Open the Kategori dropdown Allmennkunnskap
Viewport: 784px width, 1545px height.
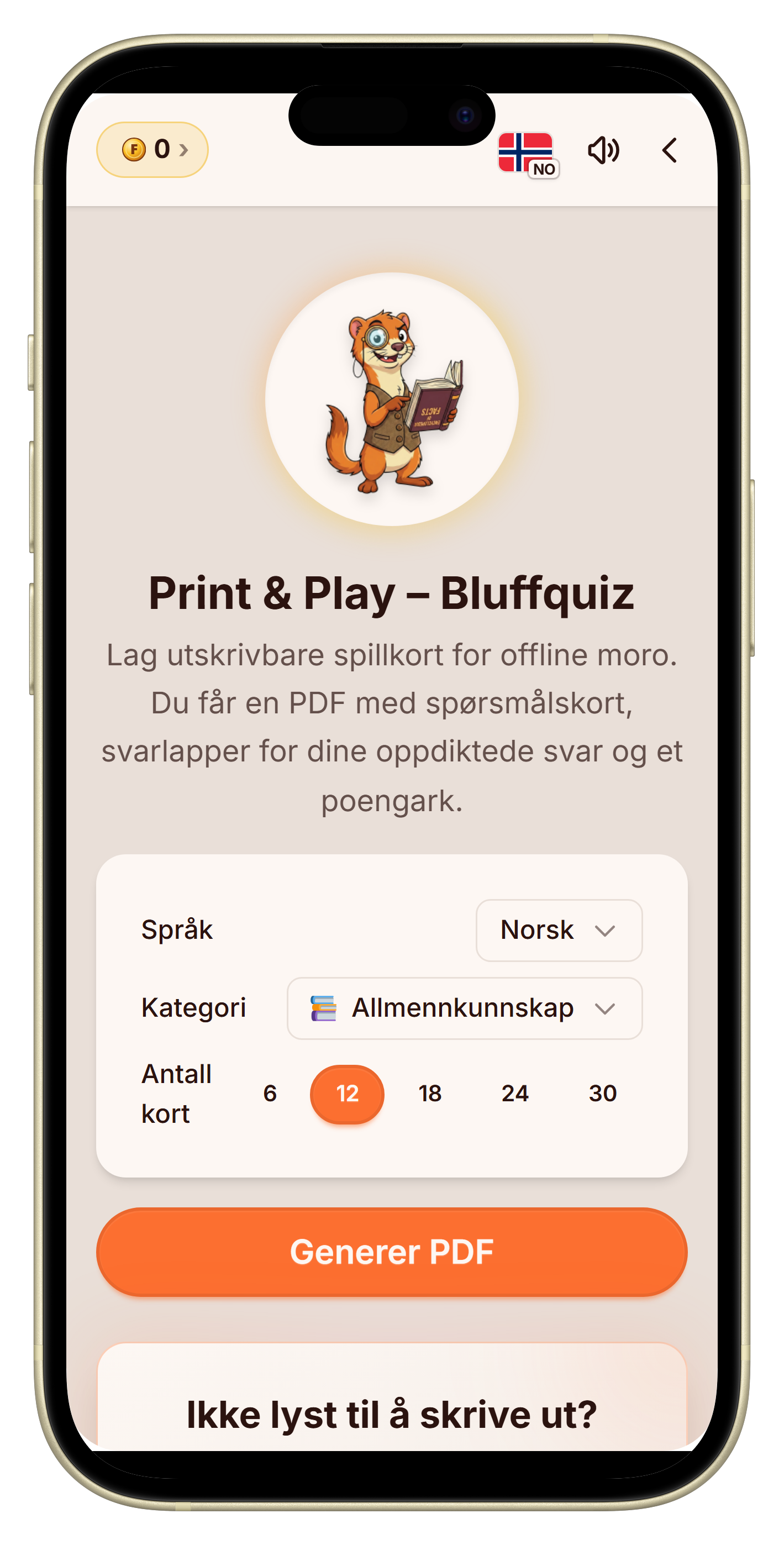coord(464,1008)
